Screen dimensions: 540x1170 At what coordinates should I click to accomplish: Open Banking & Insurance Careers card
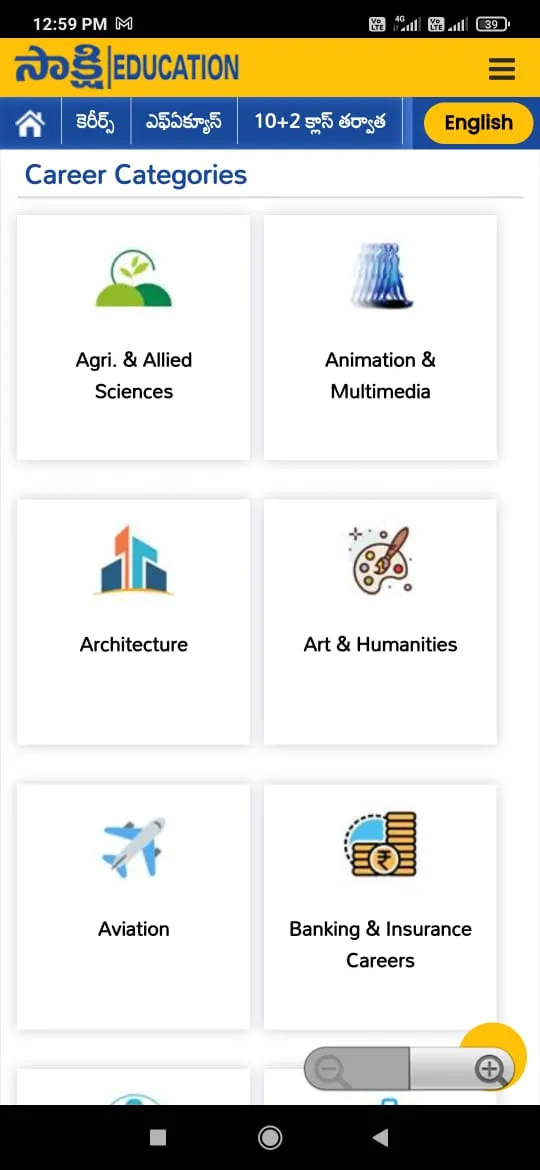tap(380, 907)
